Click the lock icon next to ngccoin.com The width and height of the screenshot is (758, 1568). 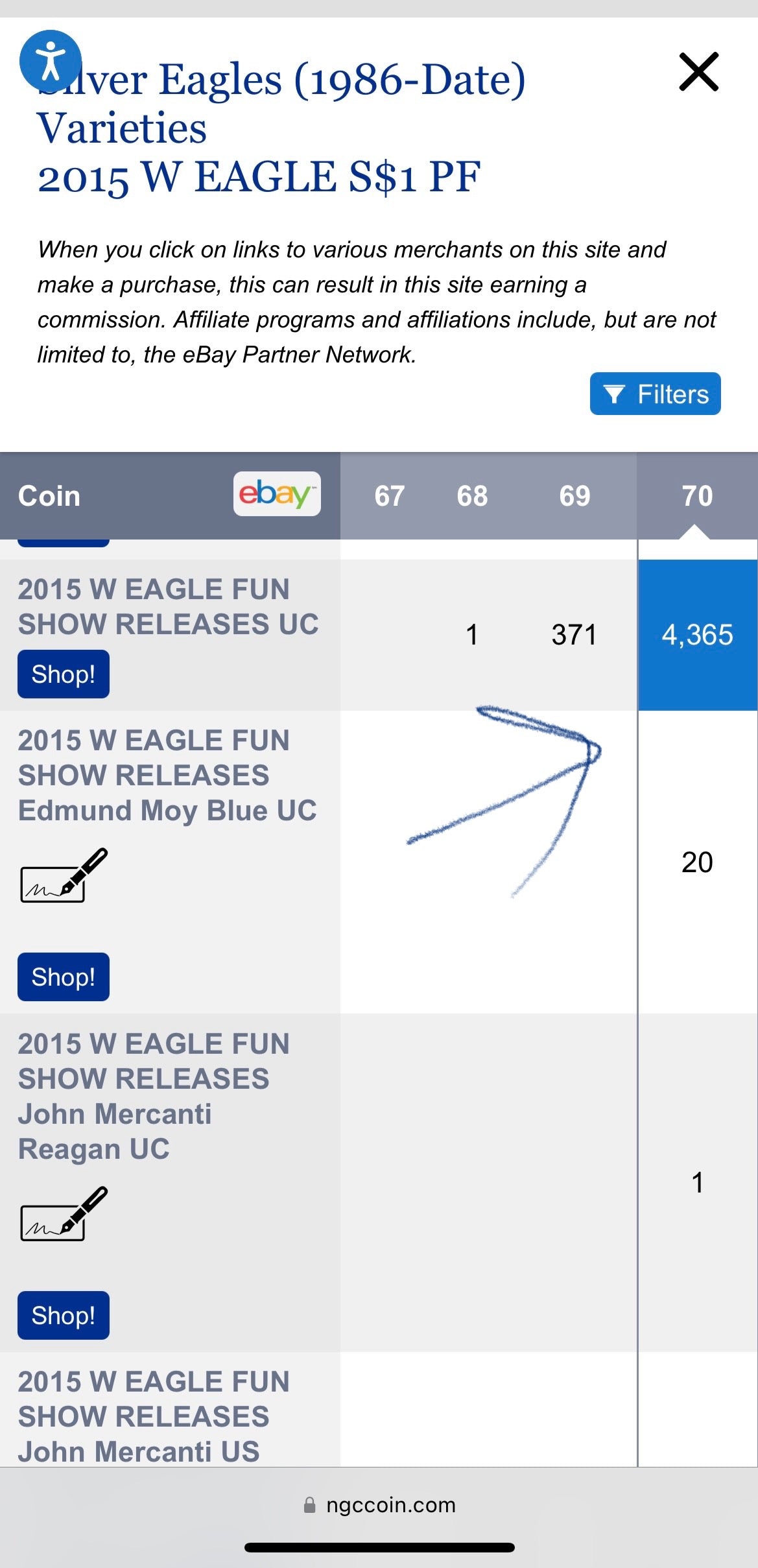tap(309, 1505)
